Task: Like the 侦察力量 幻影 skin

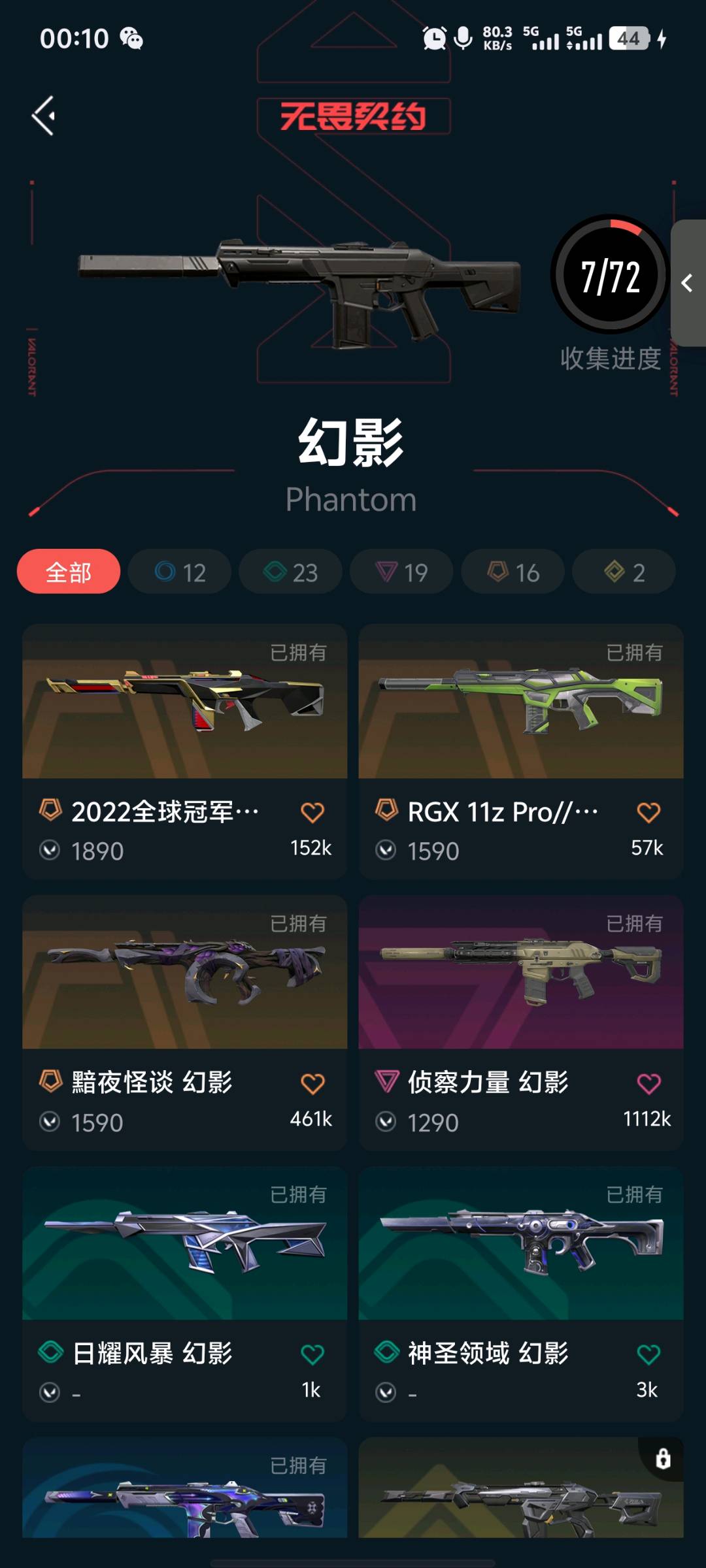Action: [x=648, y=1084]
